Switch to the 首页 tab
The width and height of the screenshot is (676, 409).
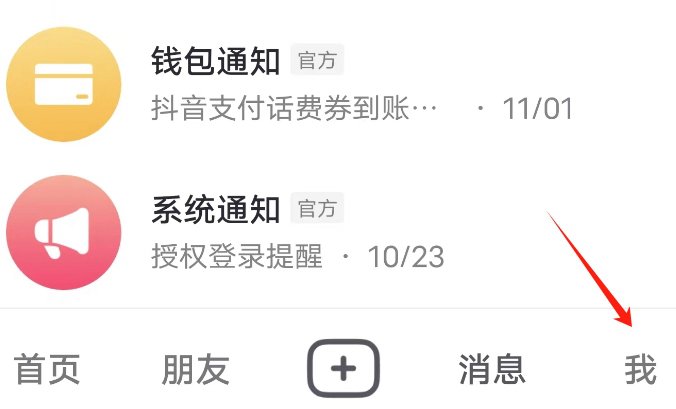[47, 370]
